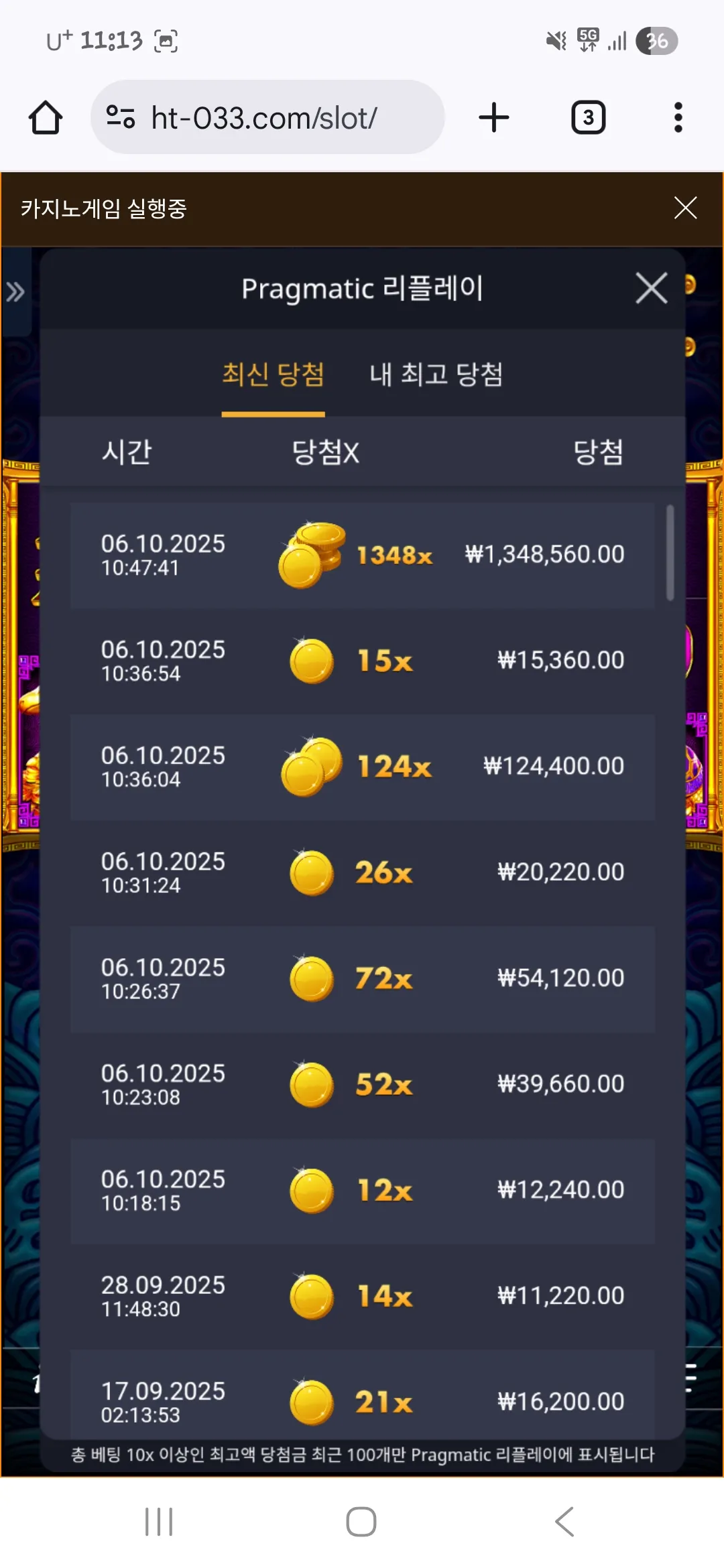Go to the browser home page
Image resolution: width=724 pixels, height=1568 pixels.
click(x=46, y=118)
